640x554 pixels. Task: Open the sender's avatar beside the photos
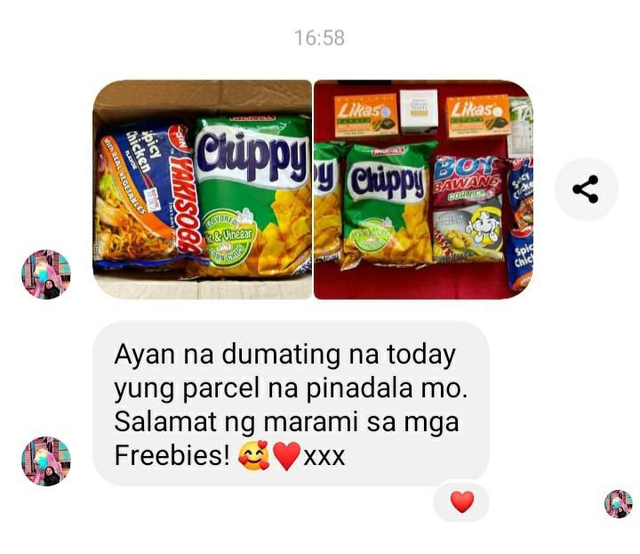(46, 274)
